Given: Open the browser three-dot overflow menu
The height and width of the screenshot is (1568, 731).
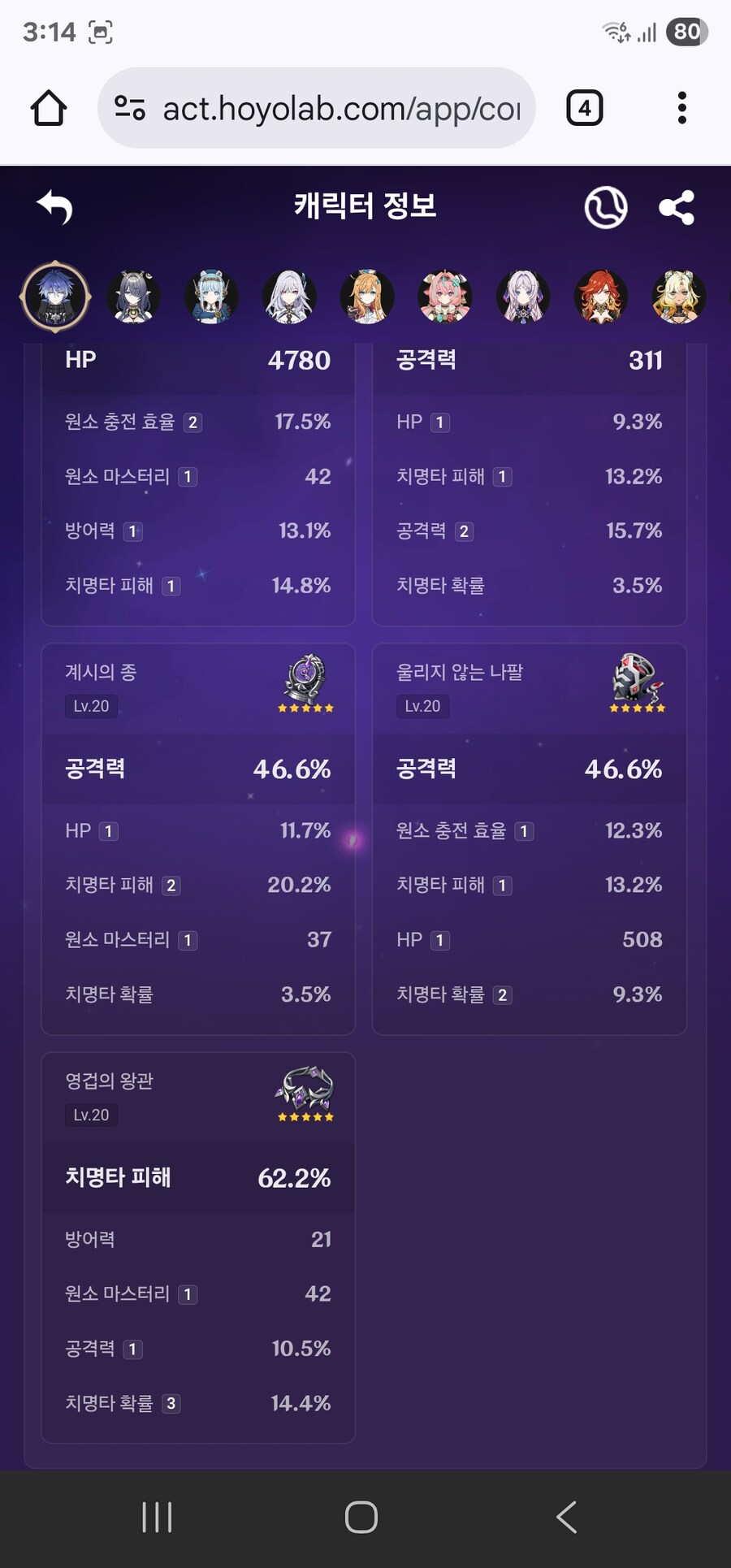Looking at the screenshot, I should 682,108.
